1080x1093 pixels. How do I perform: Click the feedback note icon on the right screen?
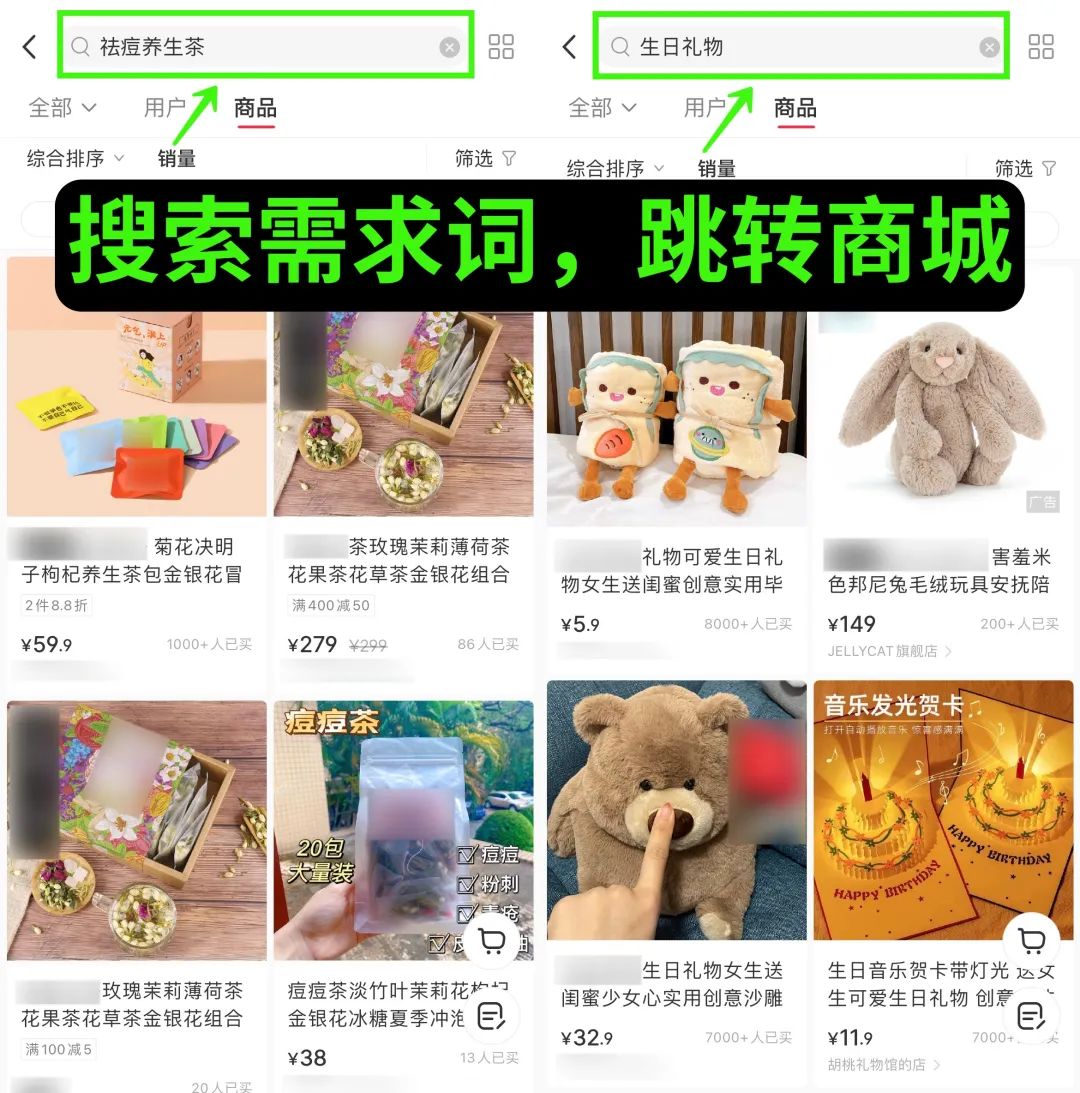(x=1031, y=1016)
